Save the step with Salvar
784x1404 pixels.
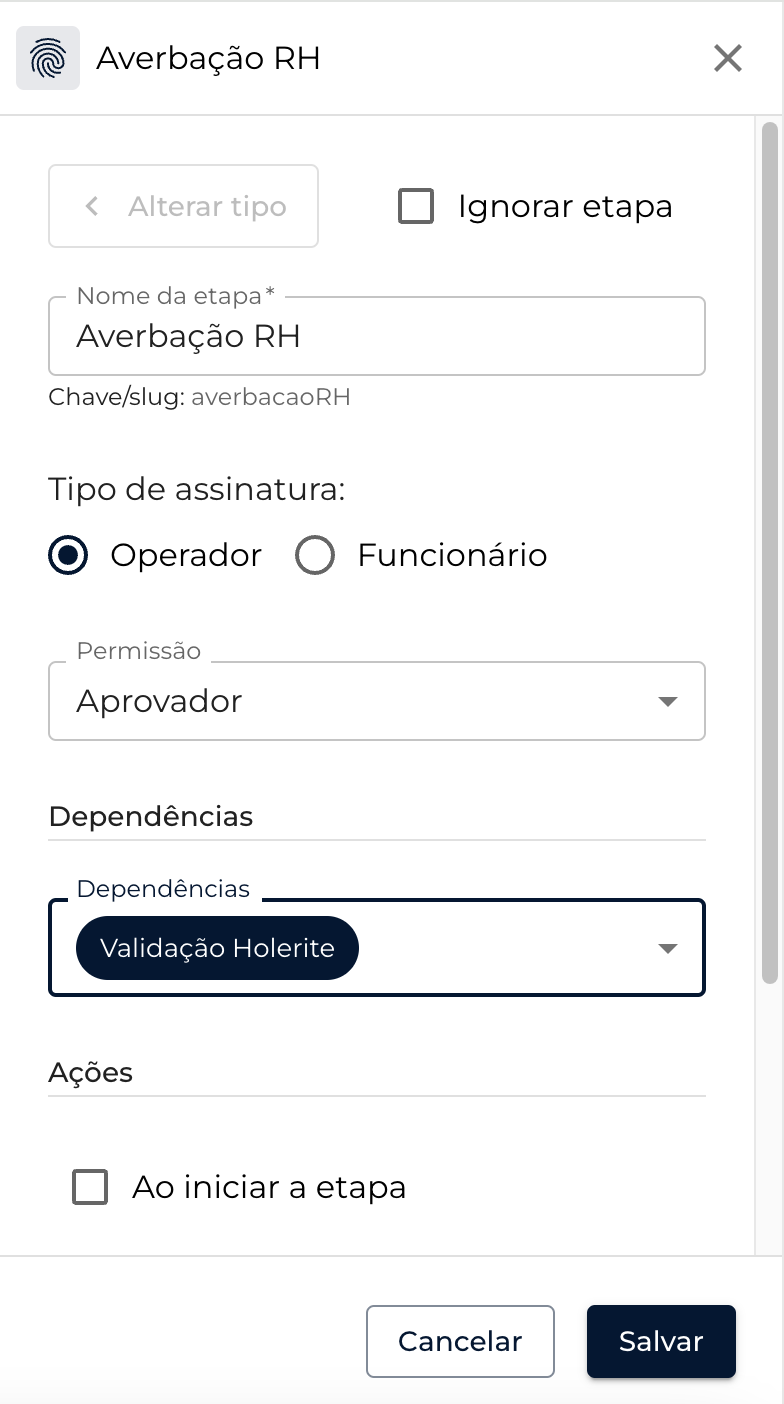(661, 1341)
